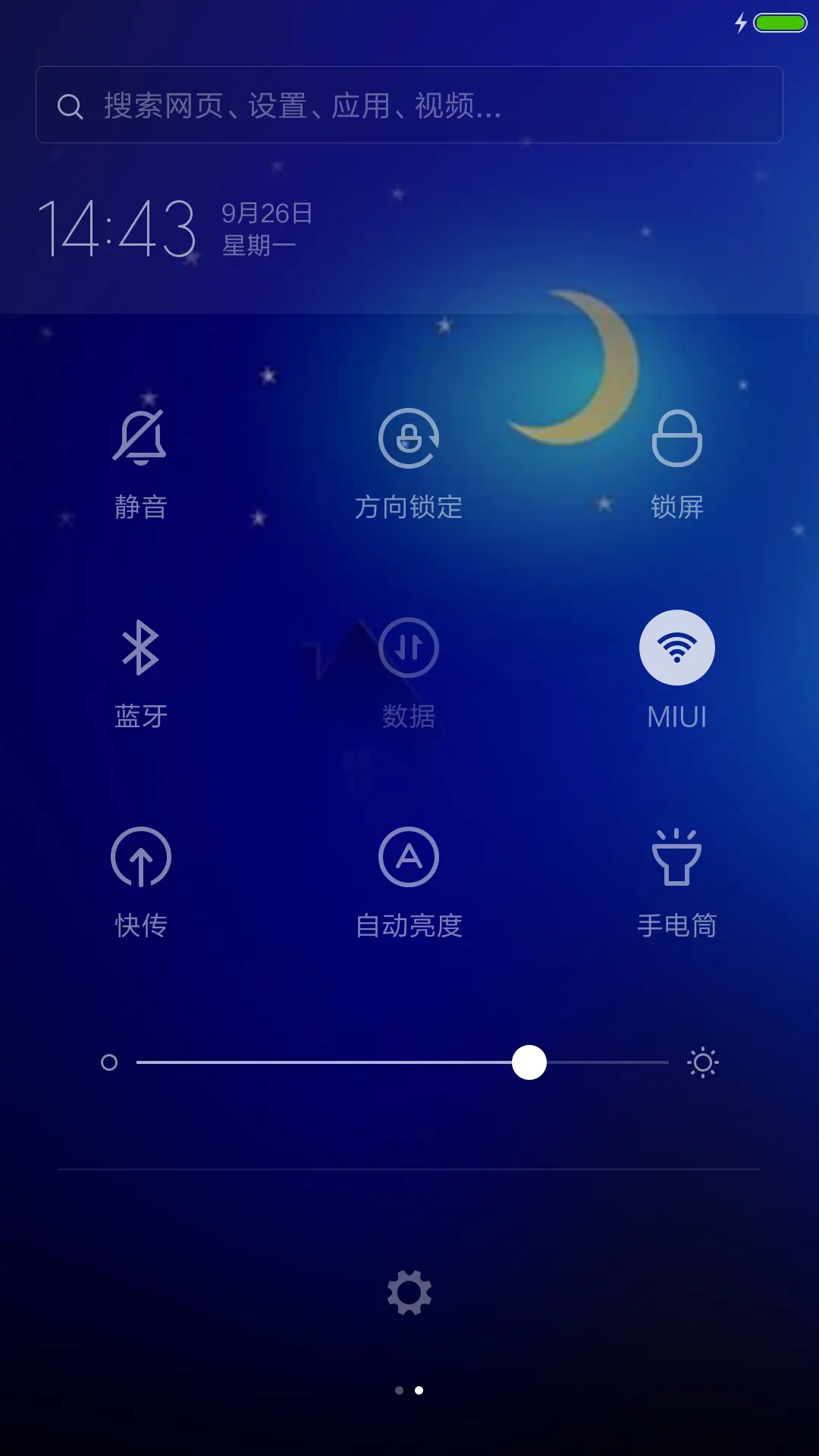Tap the magnifier icon in the search bar

(x=71, y=106)
